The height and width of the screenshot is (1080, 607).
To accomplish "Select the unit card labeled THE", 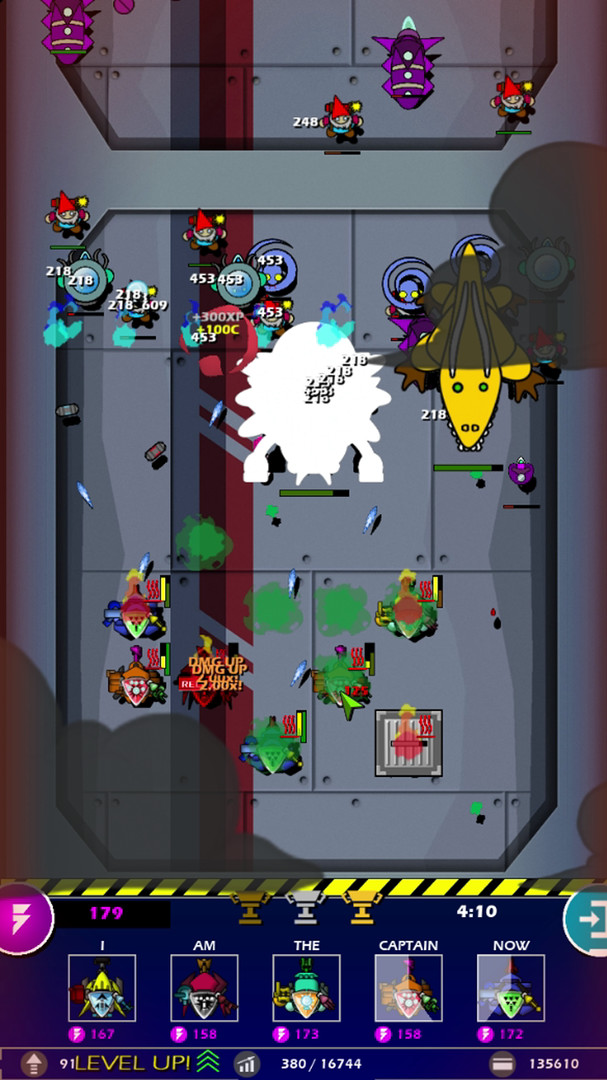I will pyautogui.click(x=306, y=987).
